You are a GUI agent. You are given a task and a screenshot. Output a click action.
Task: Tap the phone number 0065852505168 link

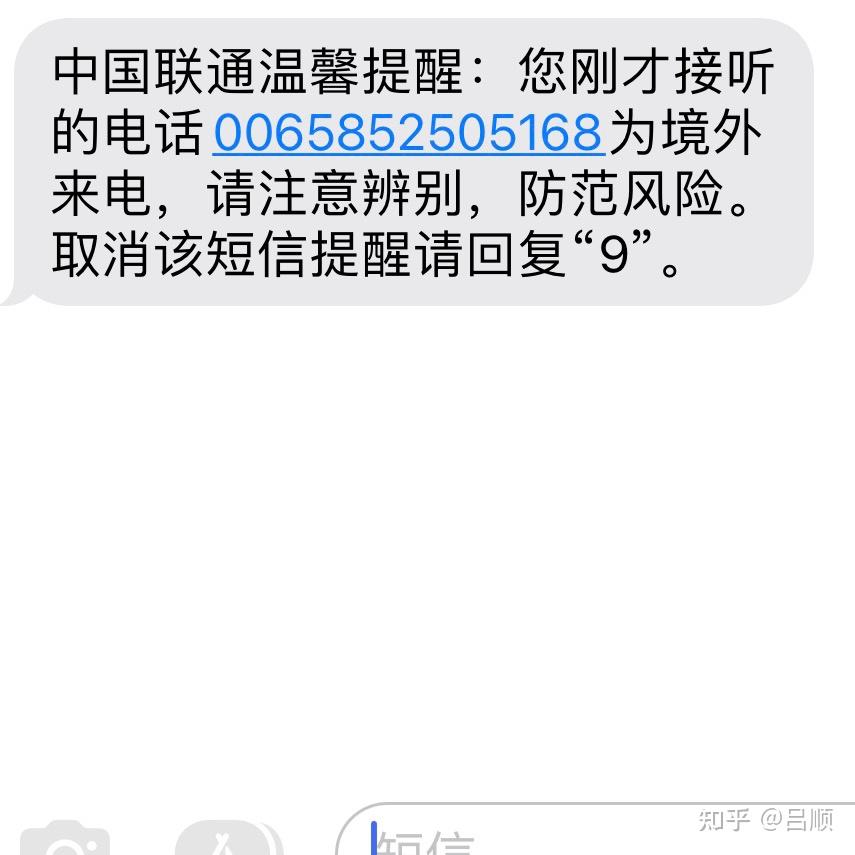[x=409, y=133]
